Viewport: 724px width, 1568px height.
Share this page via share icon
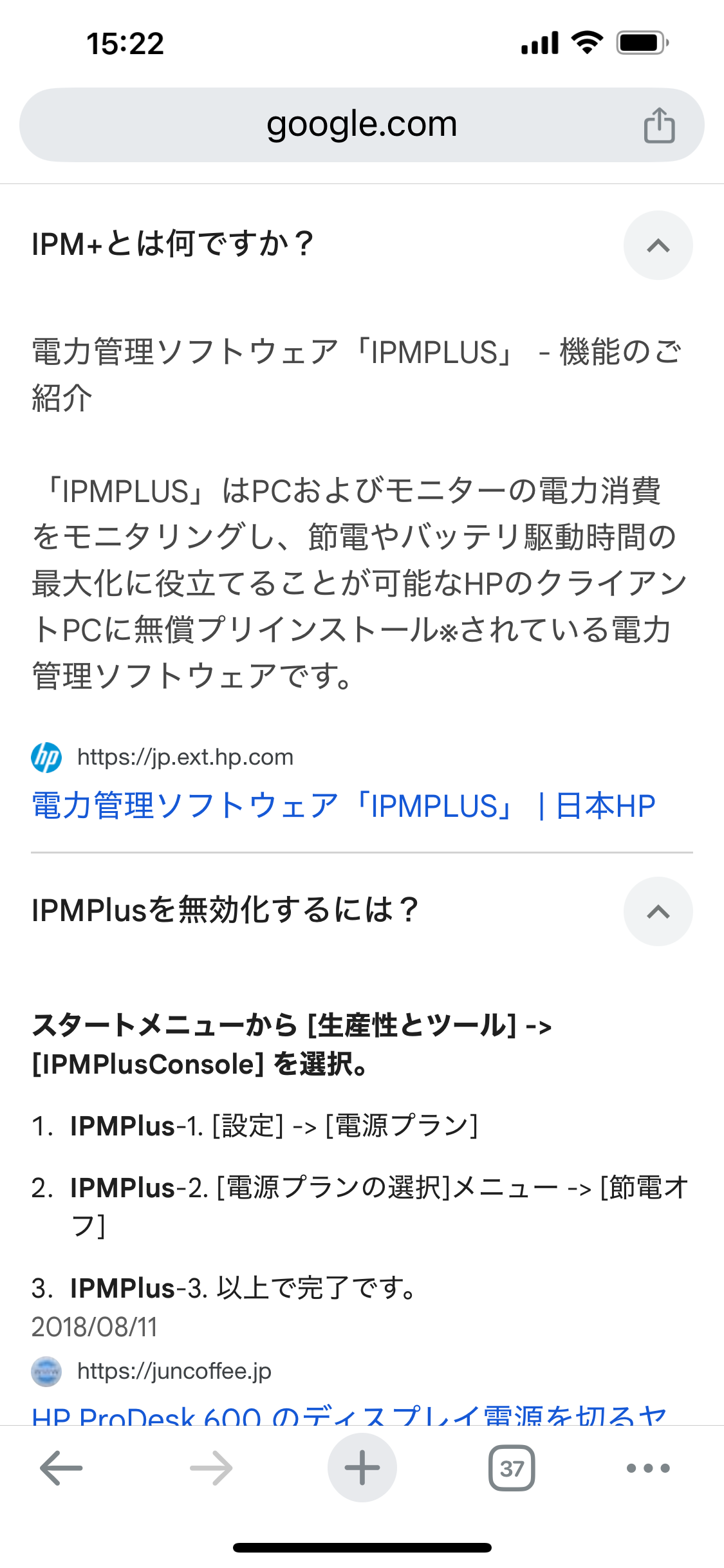pyautogui.click(x=659, y=125)
